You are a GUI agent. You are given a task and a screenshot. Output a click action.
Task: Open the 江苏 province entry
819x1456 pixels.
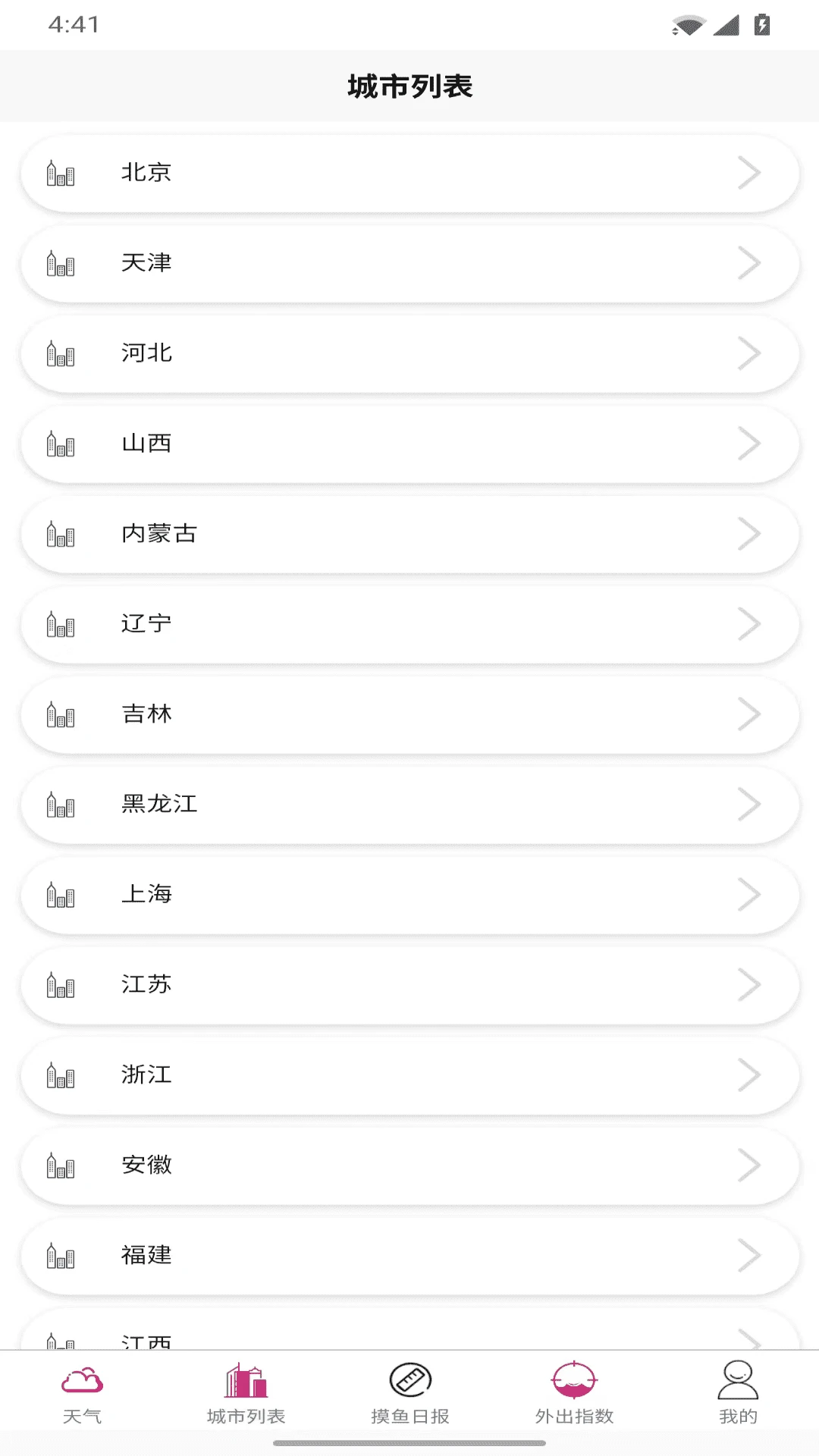pos(409,984)
